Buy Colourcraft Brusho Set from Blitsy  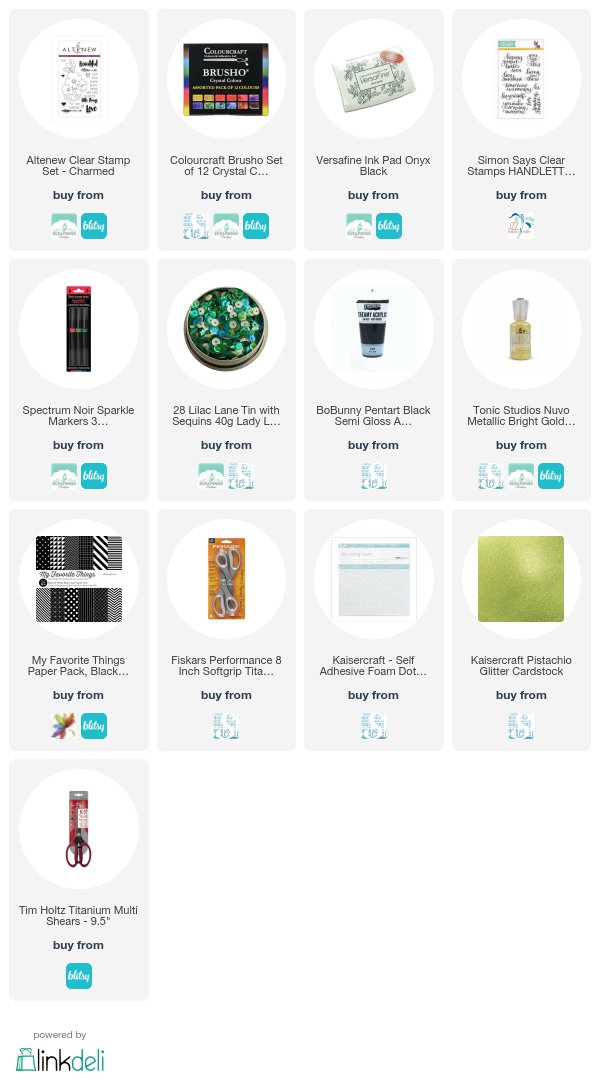tap(256, 226)
